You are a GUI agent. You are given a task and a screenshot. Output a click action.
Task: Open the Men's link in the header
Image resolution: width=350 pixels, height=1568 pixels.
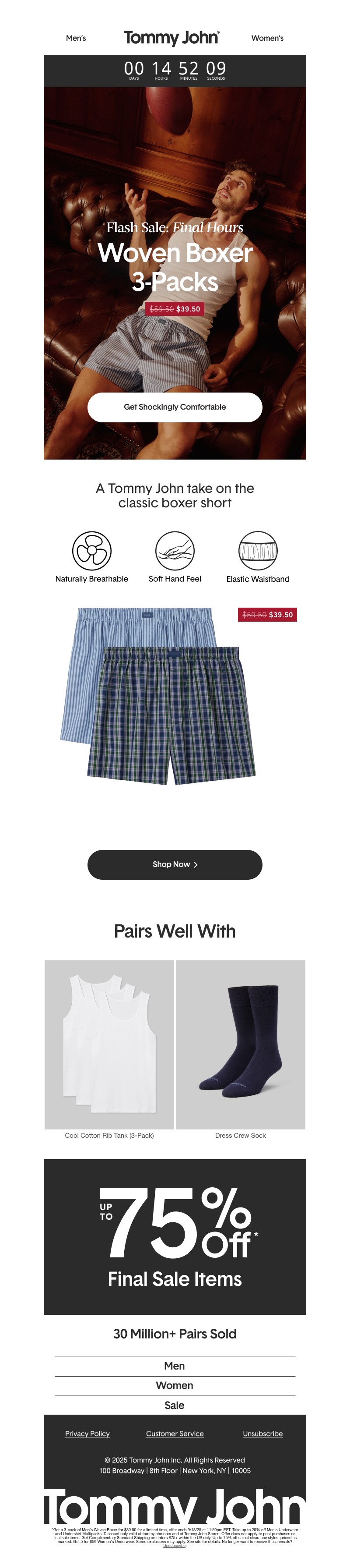(76, 38)
